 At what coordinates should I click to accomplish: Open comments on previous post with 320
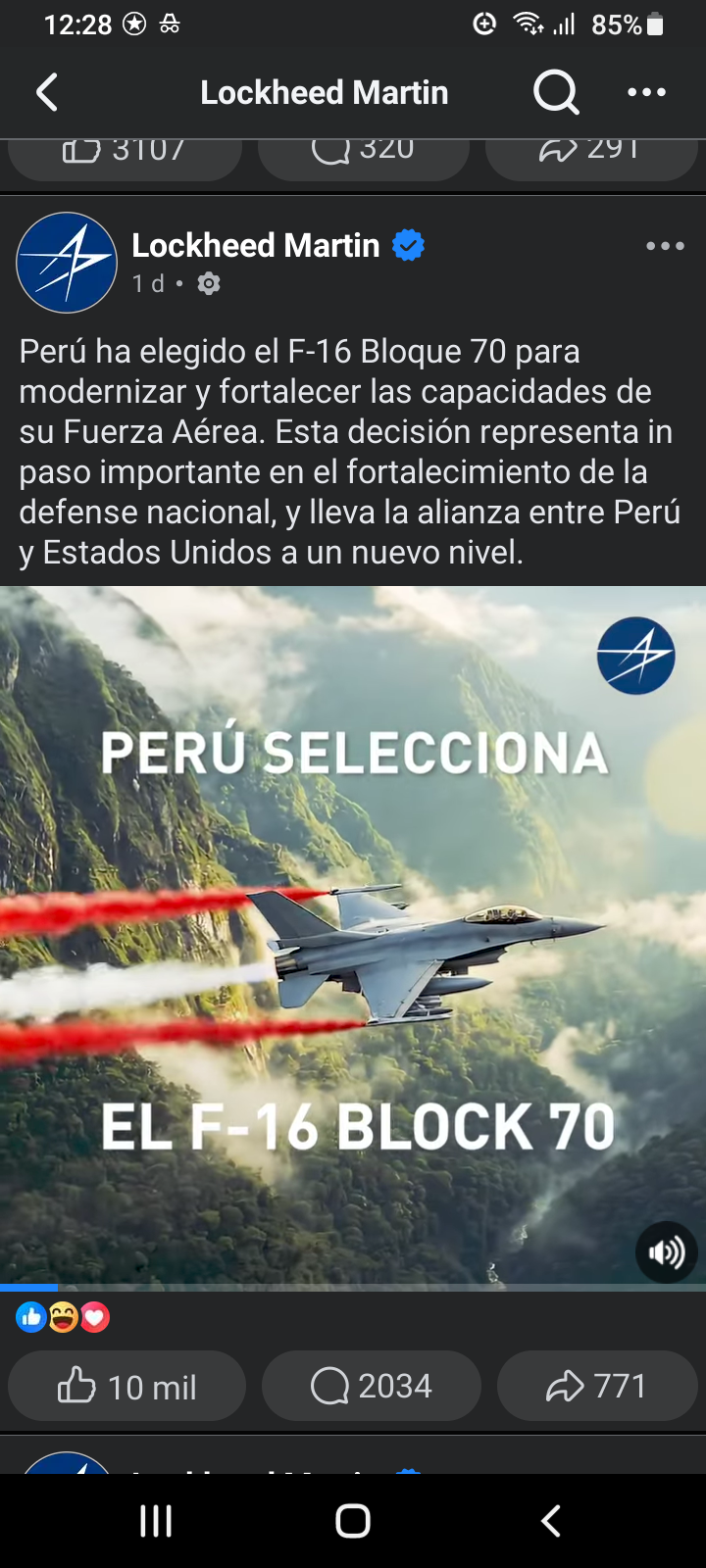[363, 155]
